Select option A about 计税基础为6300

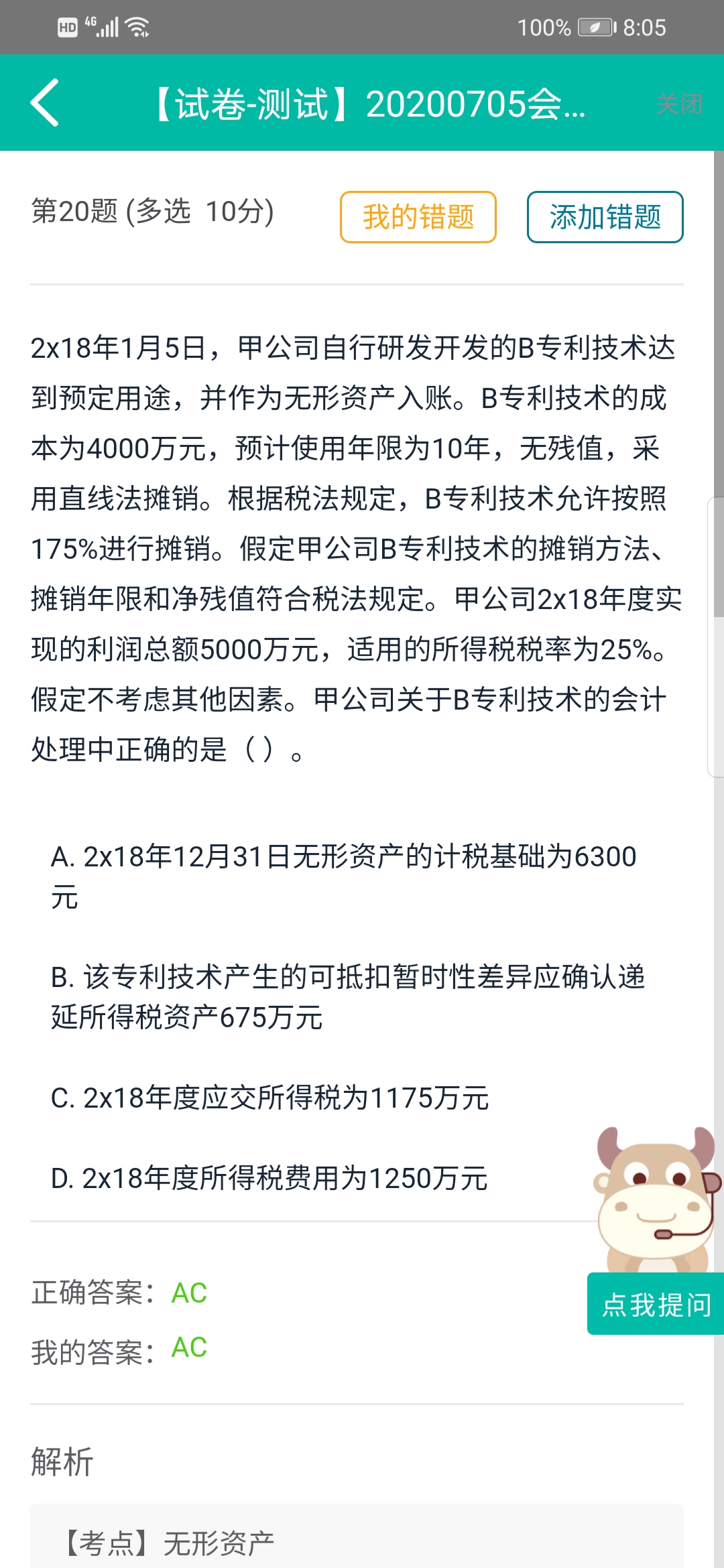tap(343, 876)
